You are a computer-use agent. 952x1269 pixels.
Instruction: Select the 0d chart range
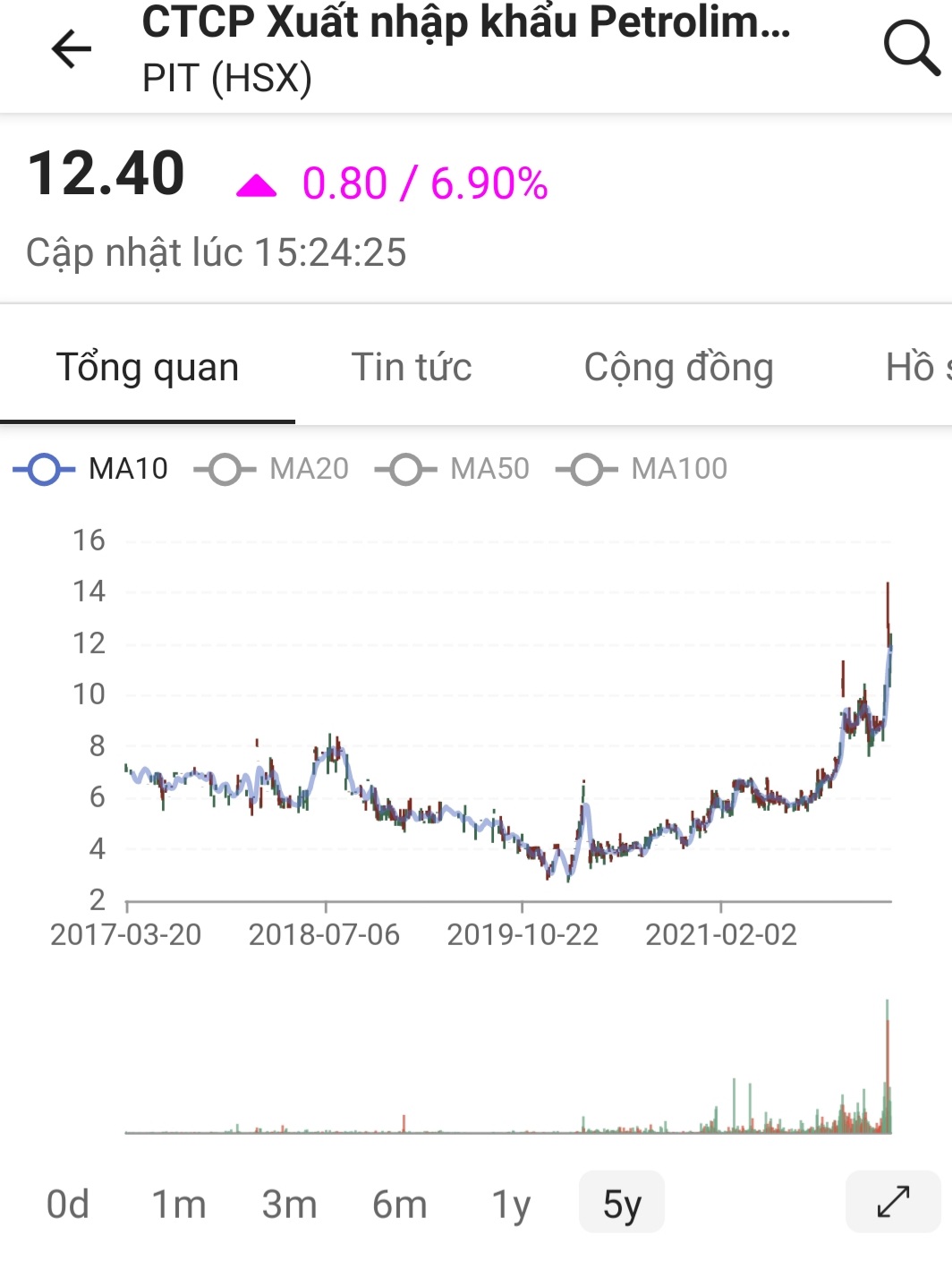[68, 1204]
